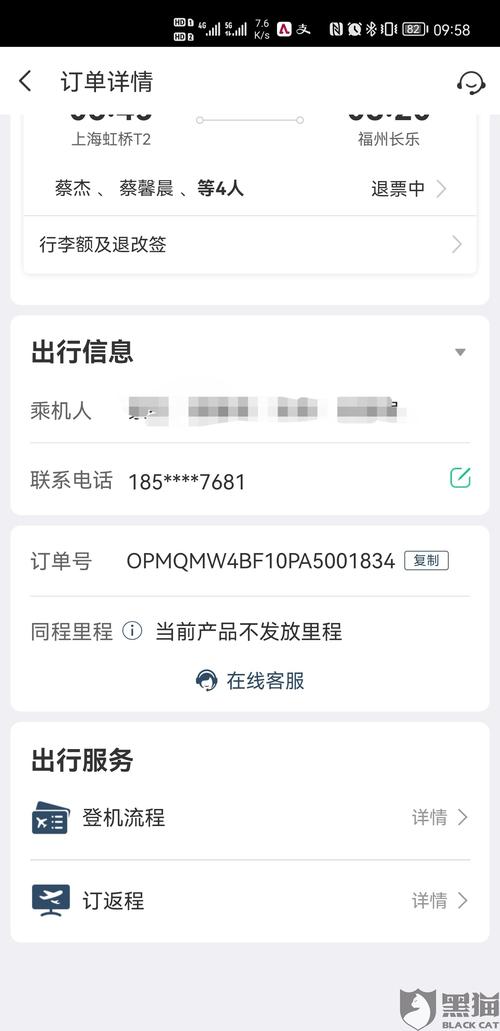Copy the order number with 复制
Image resolution: width=500 pixels, height=1031 pixels.
tap(426, 561)
